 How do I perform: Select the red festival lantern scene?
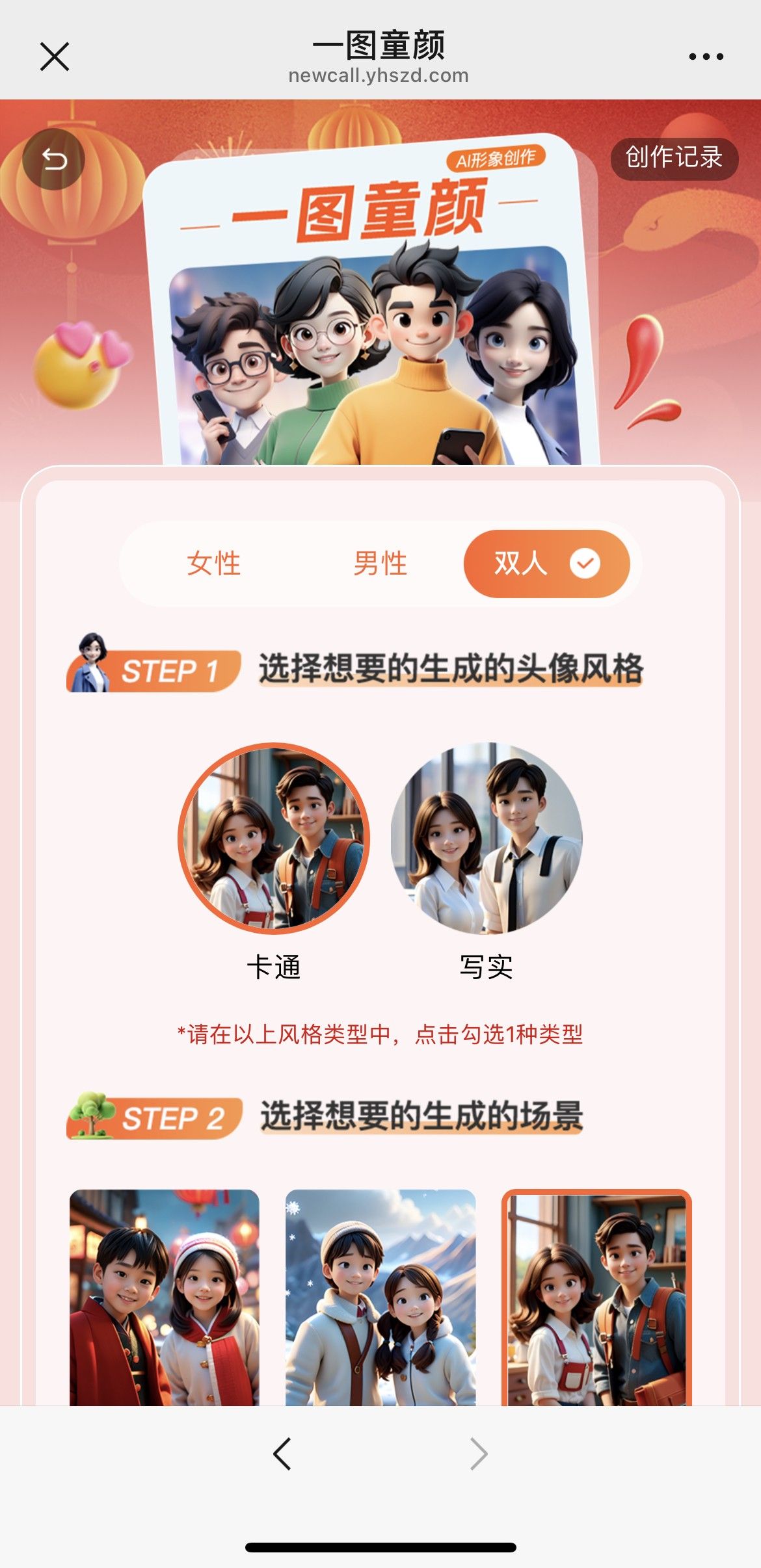point(165,1297)
